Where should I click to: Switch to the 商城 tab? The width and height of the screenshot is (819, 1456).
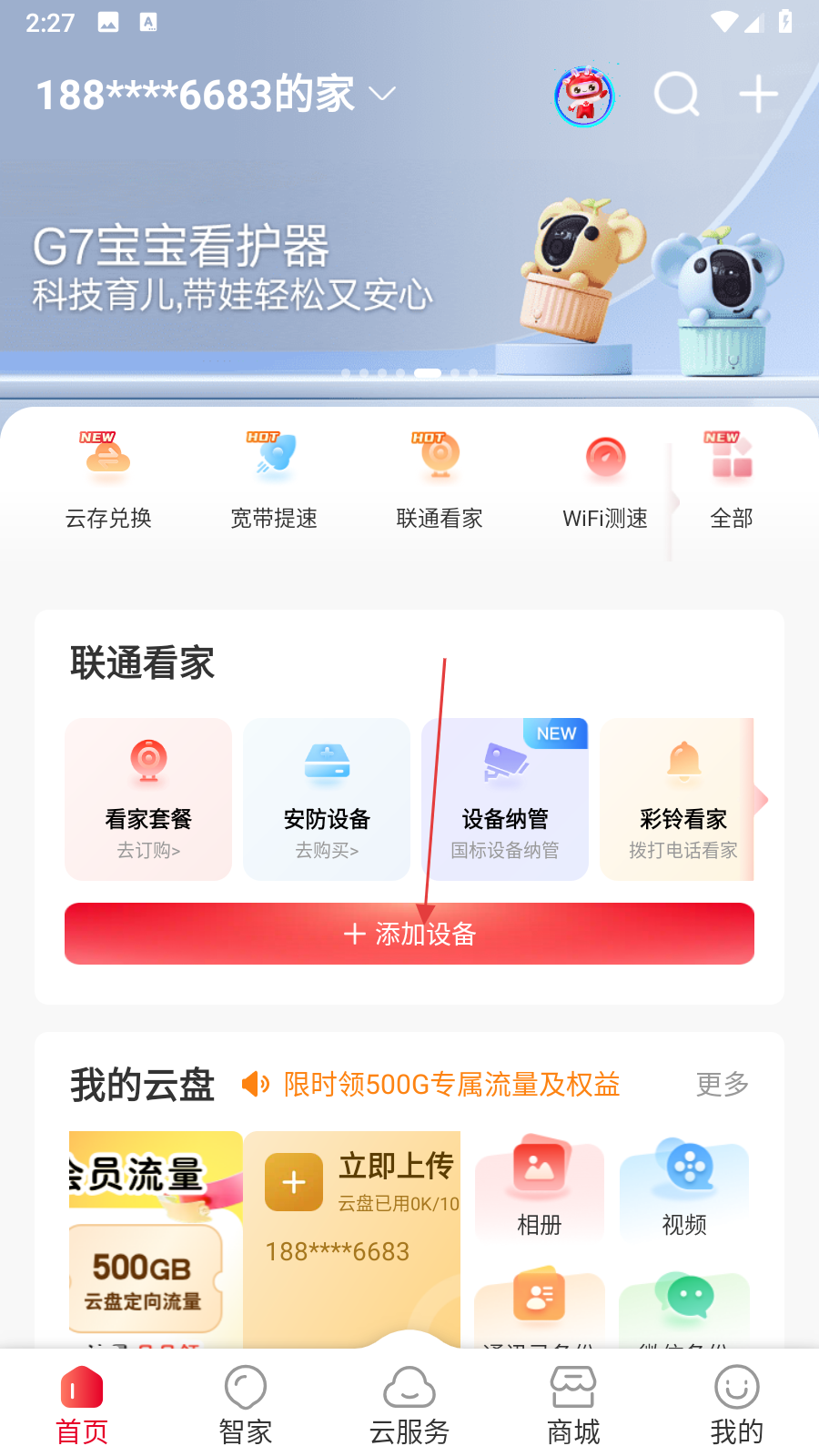pos(573,1405)
